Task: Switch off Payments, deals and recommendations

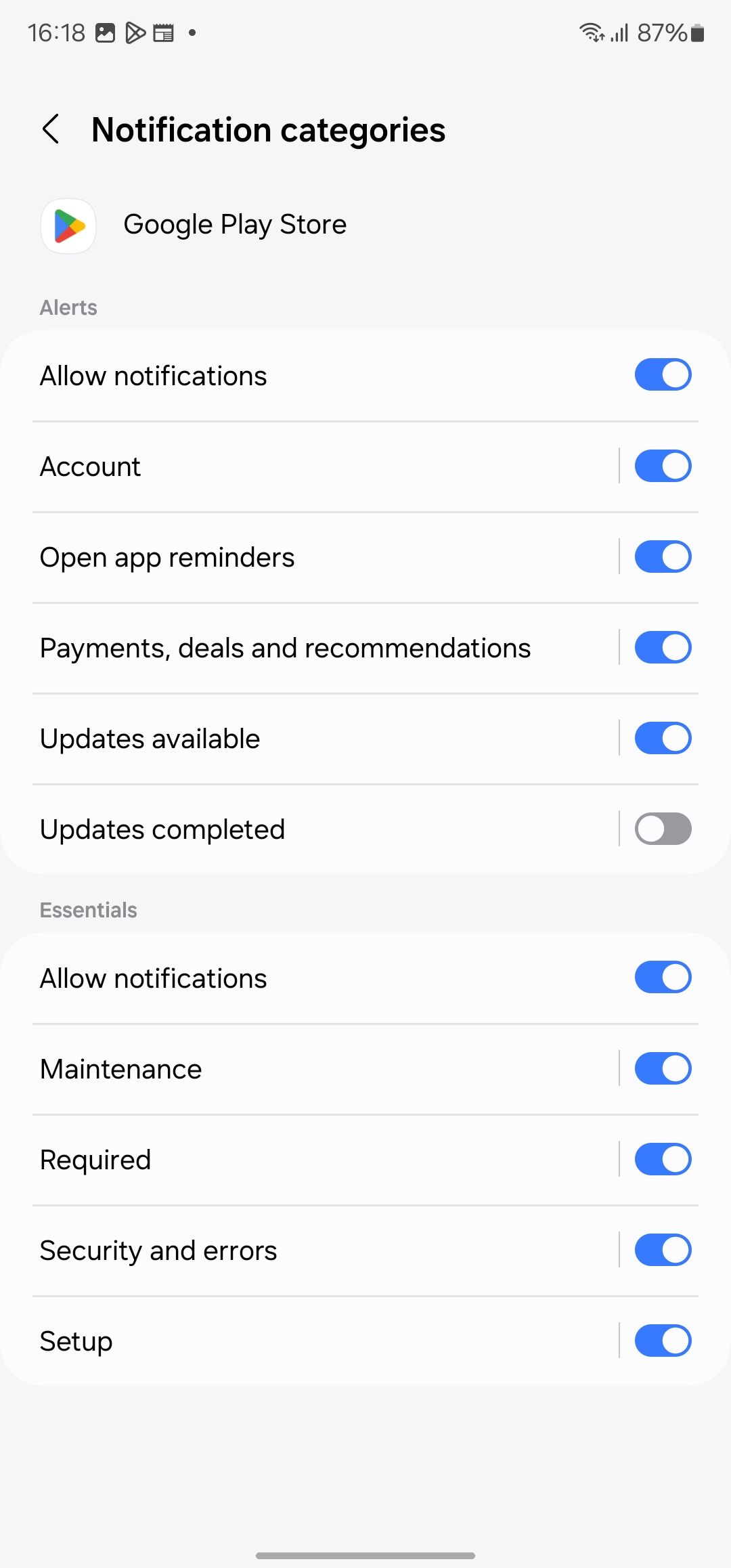Action: (662, 647)
